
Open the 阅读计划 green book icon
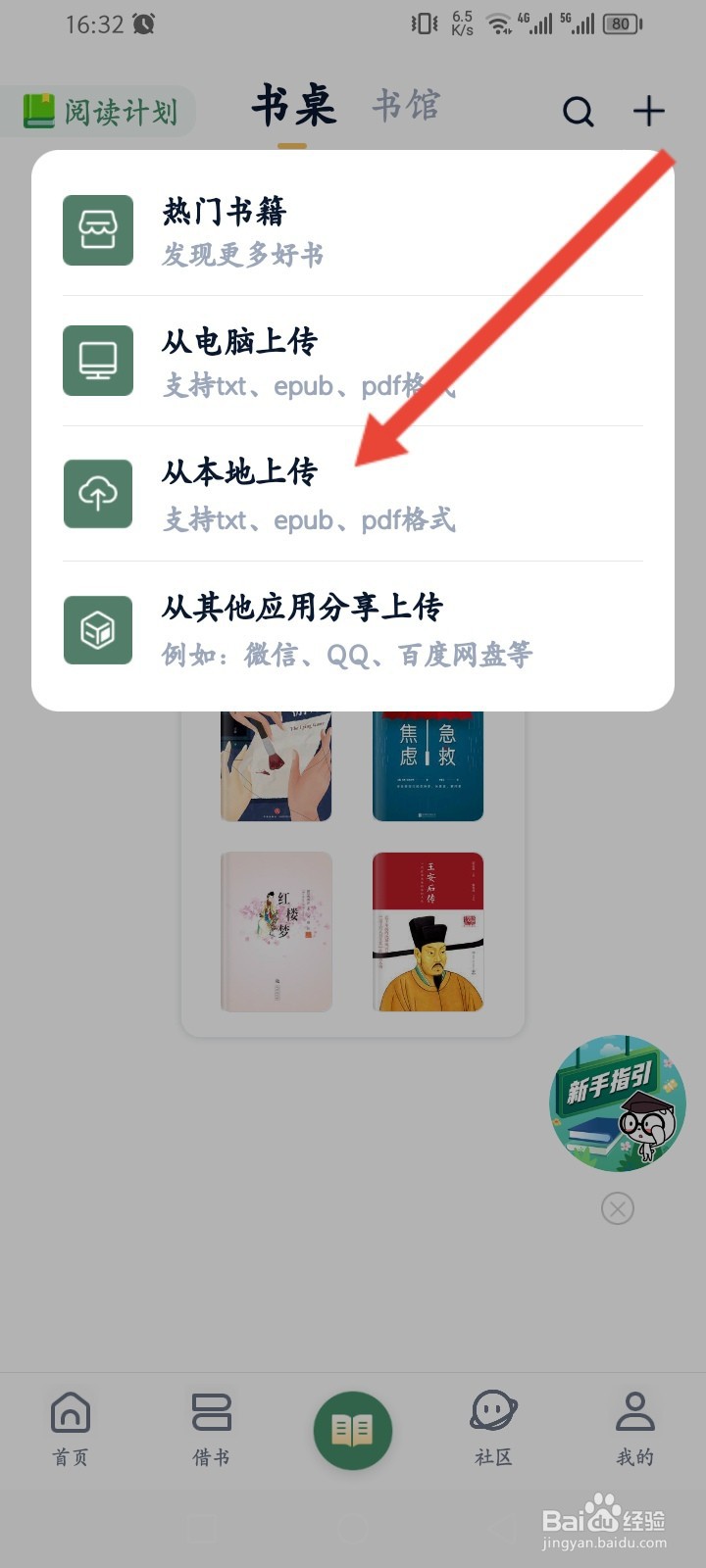(37, 111)
